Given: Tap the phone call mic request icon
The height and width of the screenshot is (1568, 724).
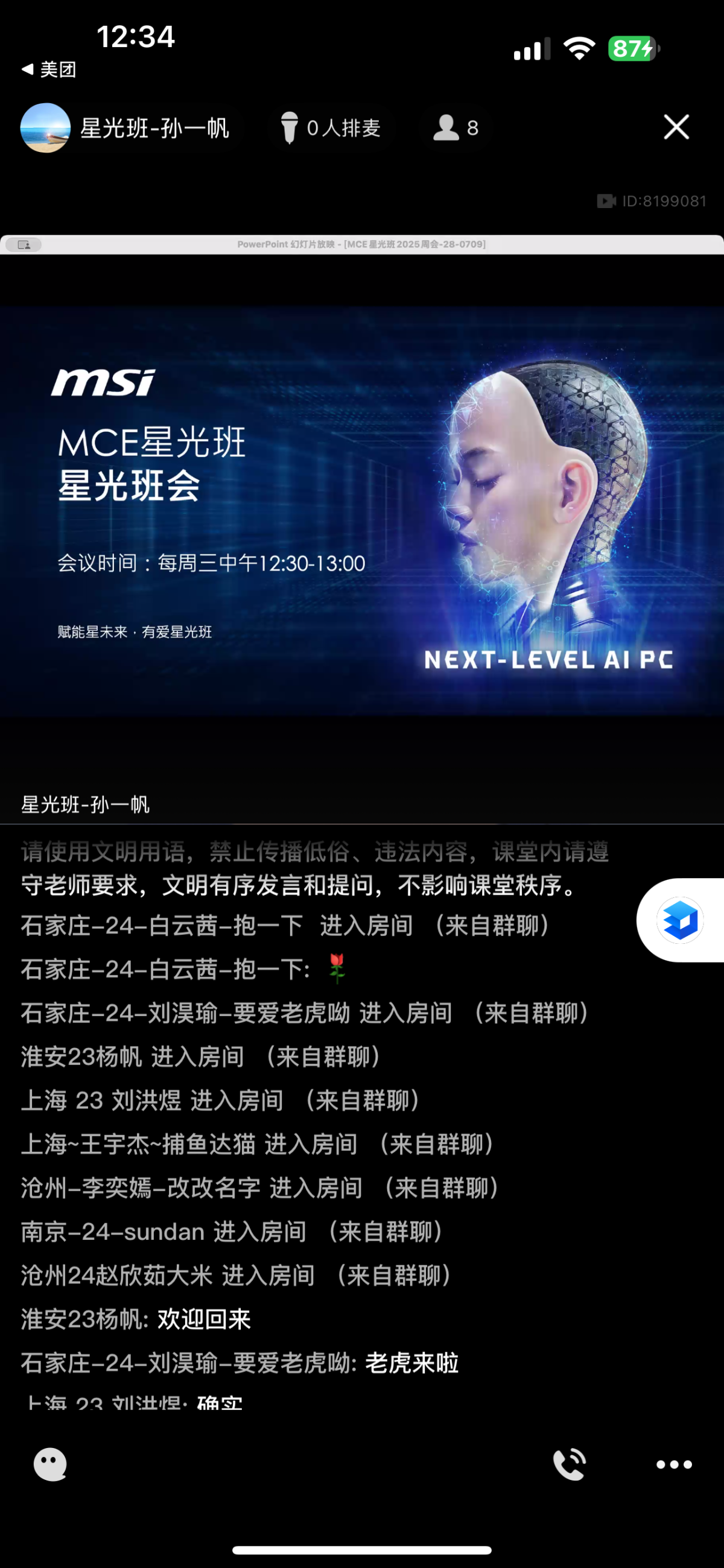Looking at the screenshot, I should pos(570,1464).
